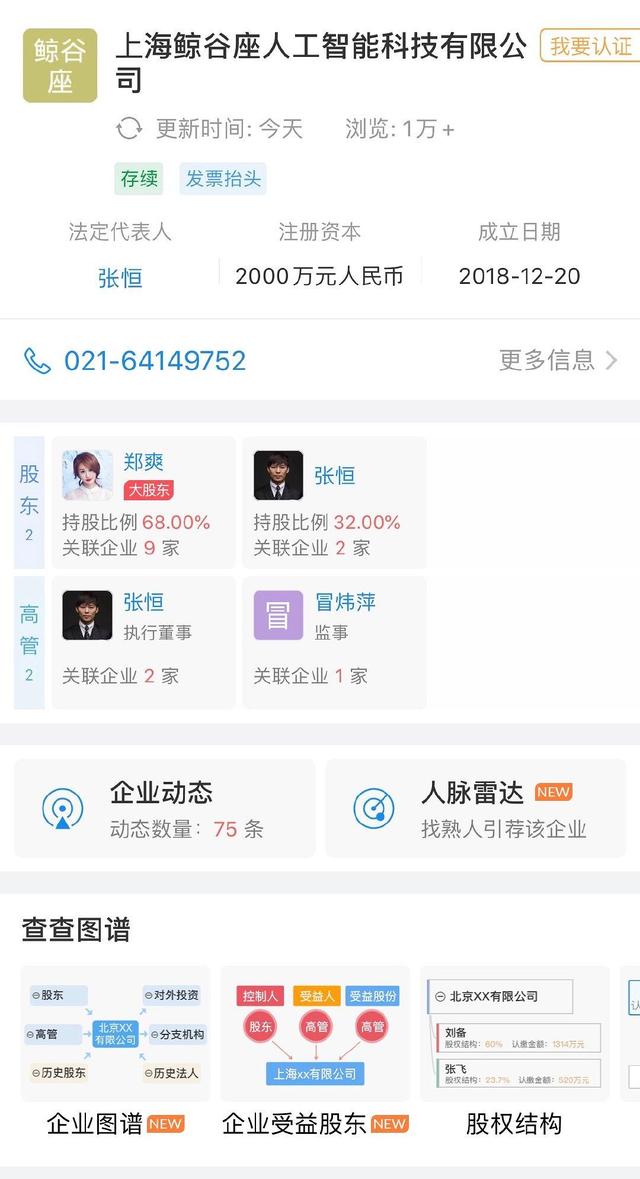
Task: Open the 企业动态 card
Action: (x=165, y=808)
